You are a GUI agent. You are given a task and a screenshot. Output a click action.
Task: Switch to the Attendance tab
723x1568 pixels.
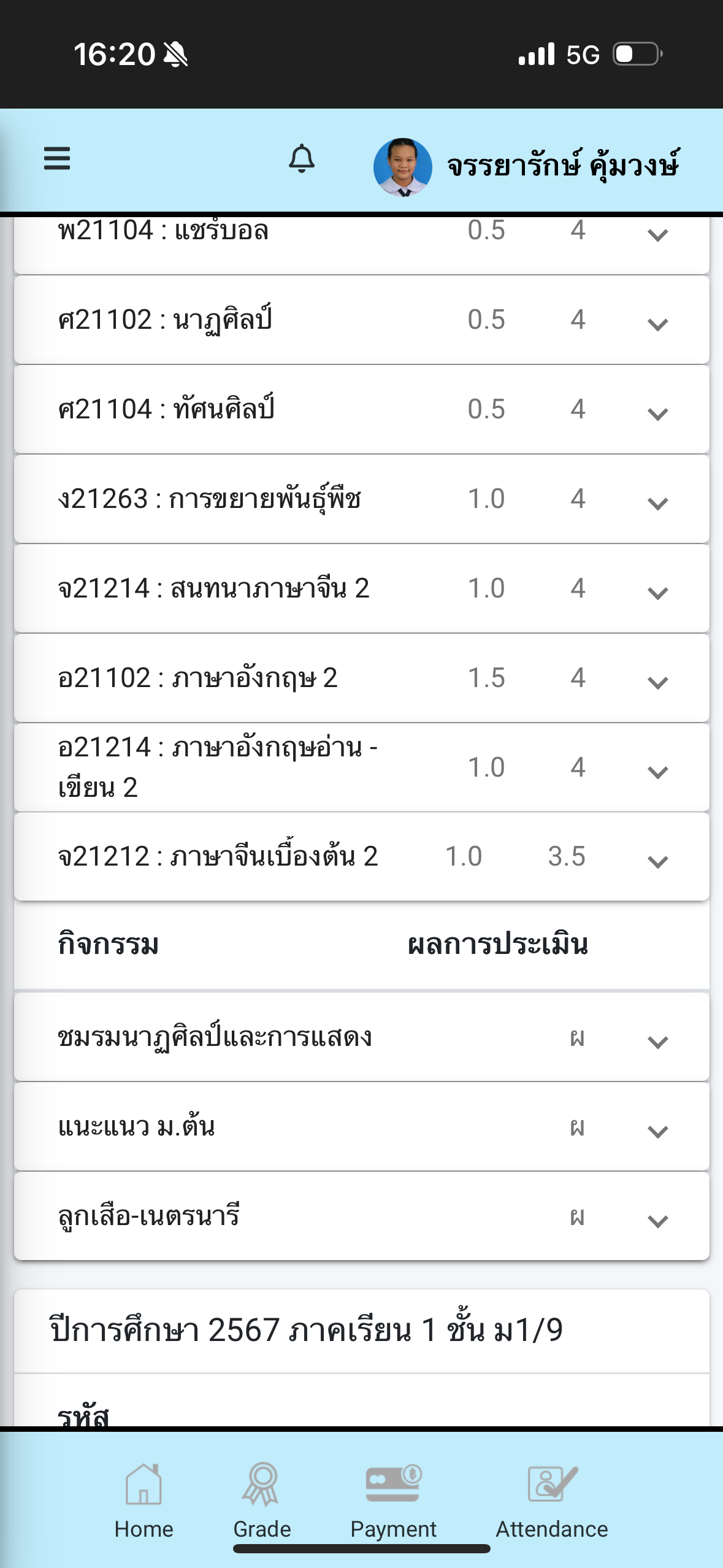pyautogui.click(x=552, y=1501)
